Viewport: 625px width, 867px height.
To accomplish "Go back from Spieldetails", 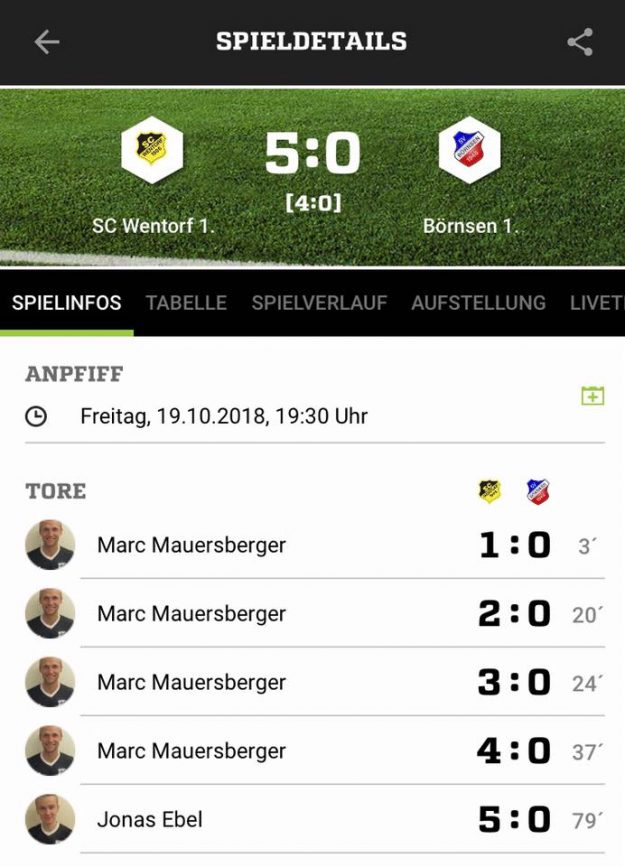I will pos(47,42).
